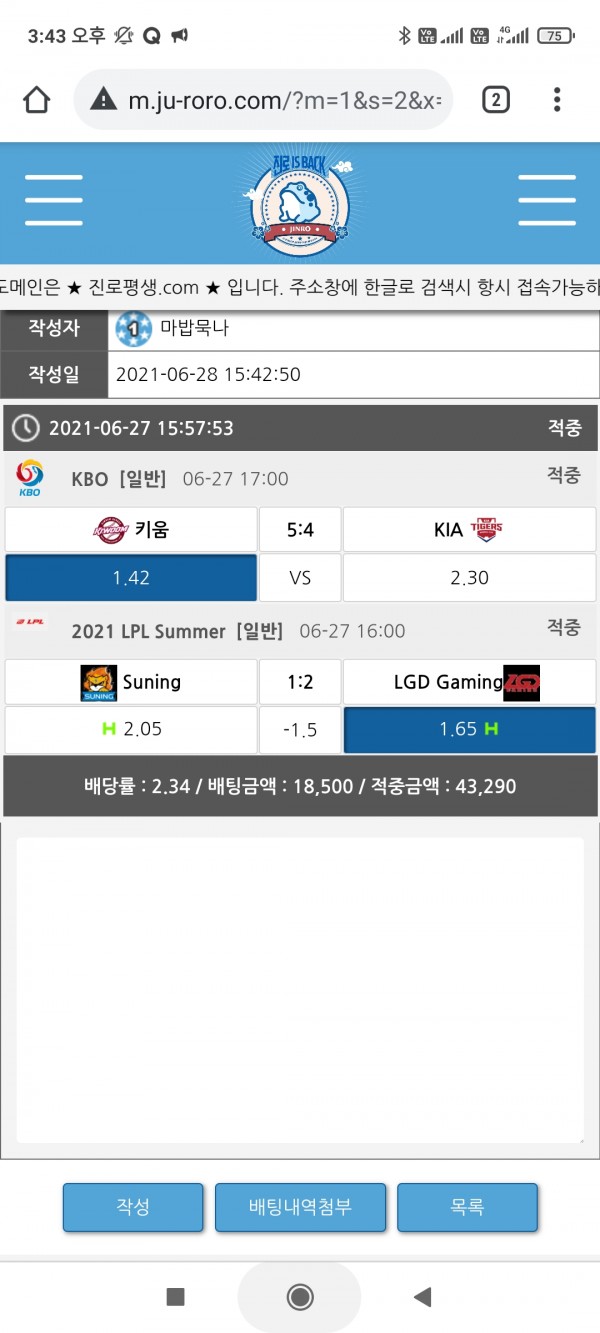Submit the post with 작성 button

point(133,1207)
